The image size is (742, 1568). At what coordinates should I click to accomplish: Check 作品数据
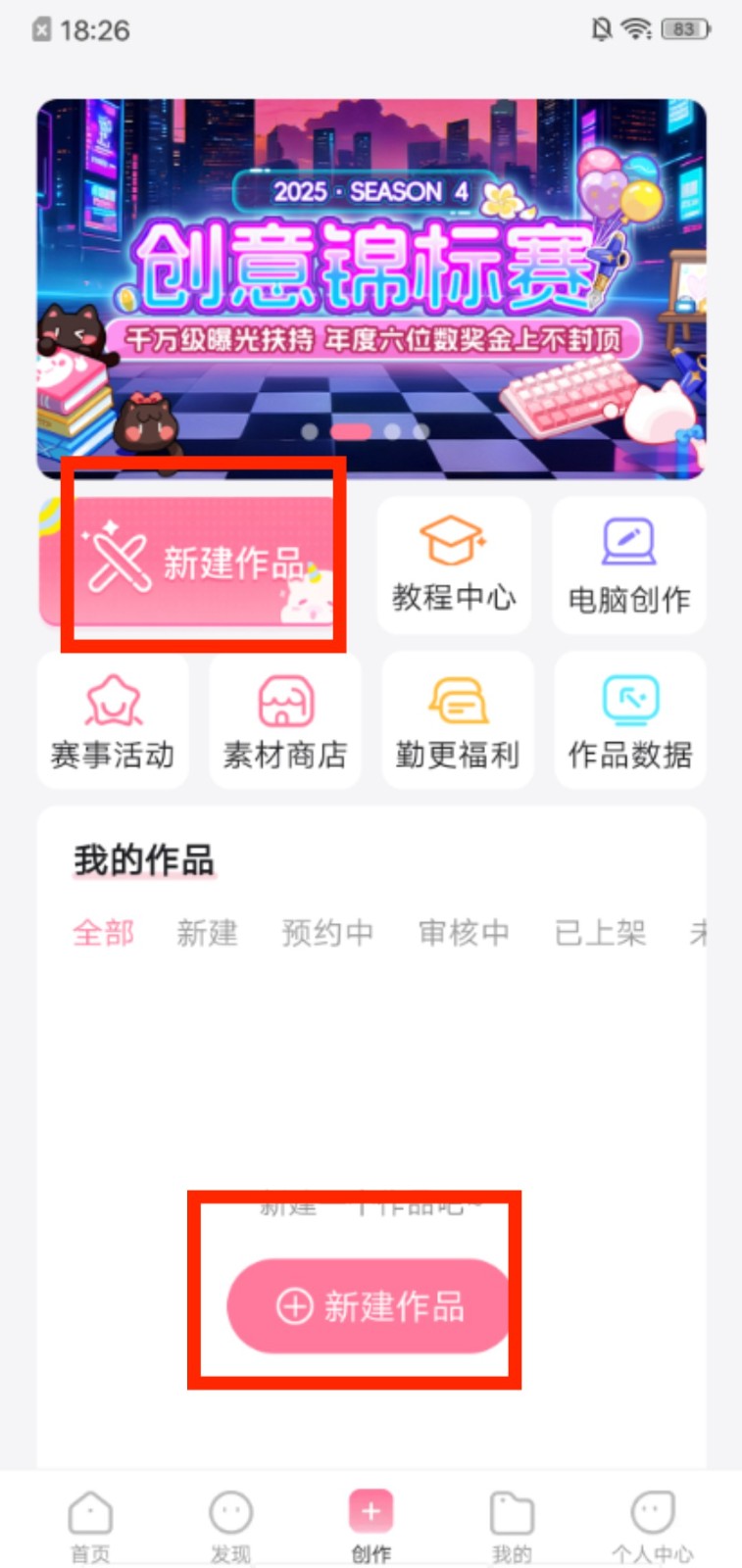[630, 720]
